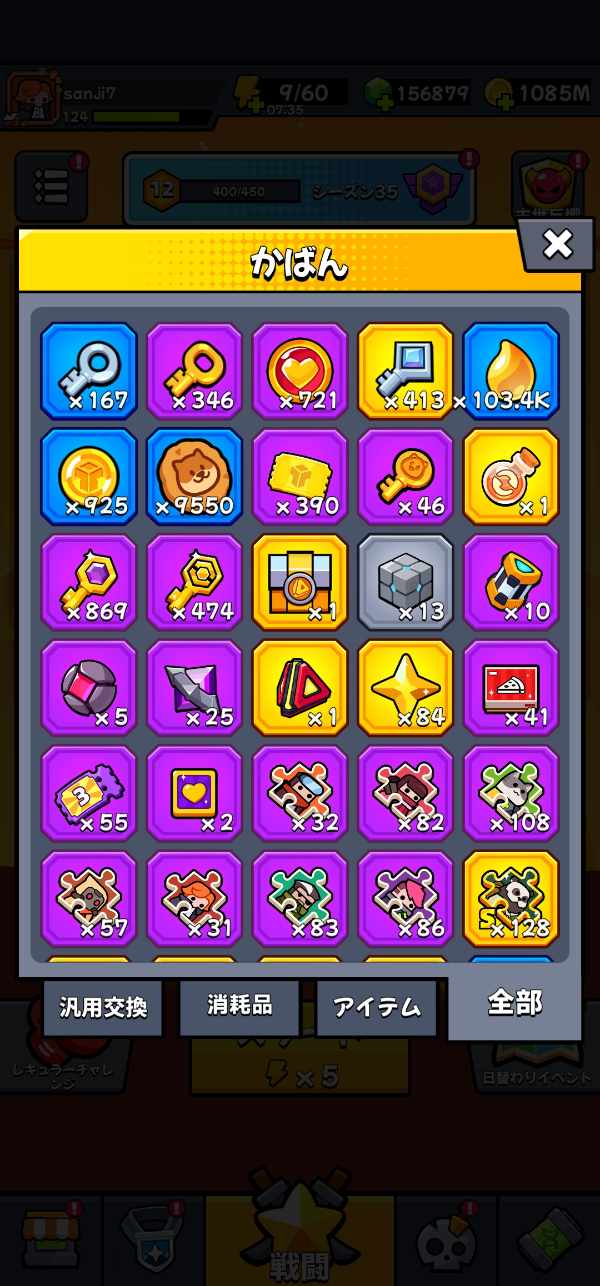The height and width of the screenshot is (1286, 600).
Task: Select the gold key item x346
Action: [195, 370]
